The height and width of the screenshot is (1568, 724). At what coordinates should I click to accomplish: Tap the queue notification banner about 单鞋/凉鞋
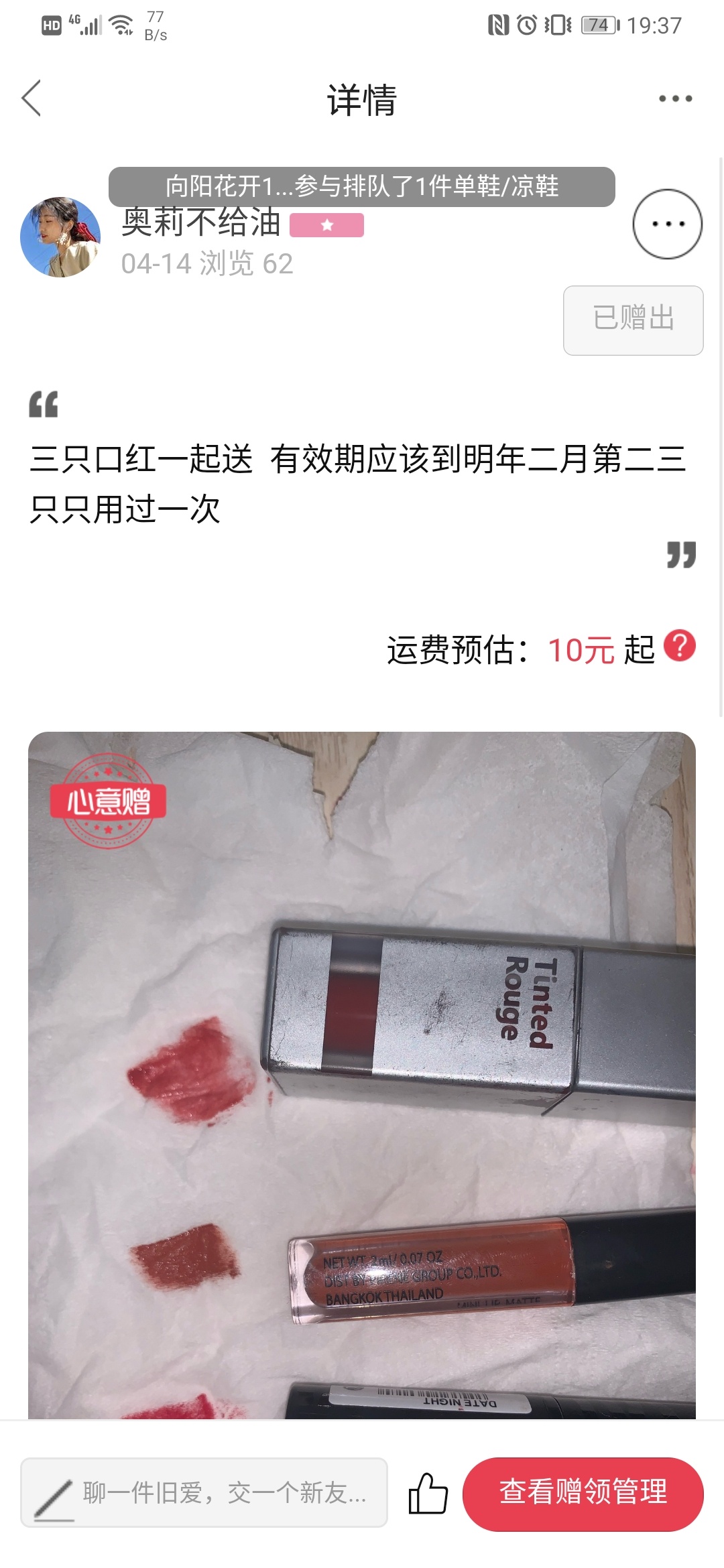pos(362,186)
